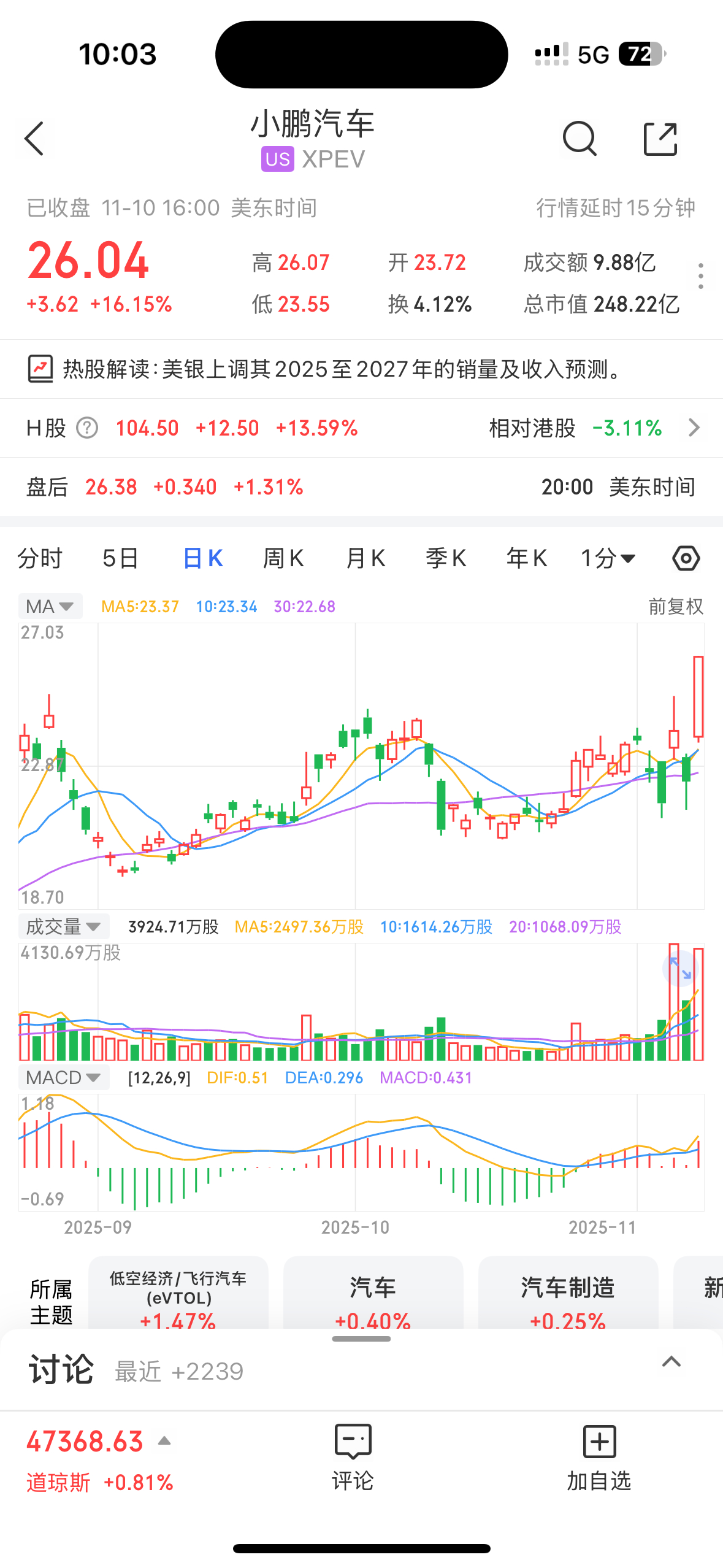Collapse the 讨论 discussion section chevron
Image resolution: width=723 pixels, height=1568 pixels.
(672, 1362)
